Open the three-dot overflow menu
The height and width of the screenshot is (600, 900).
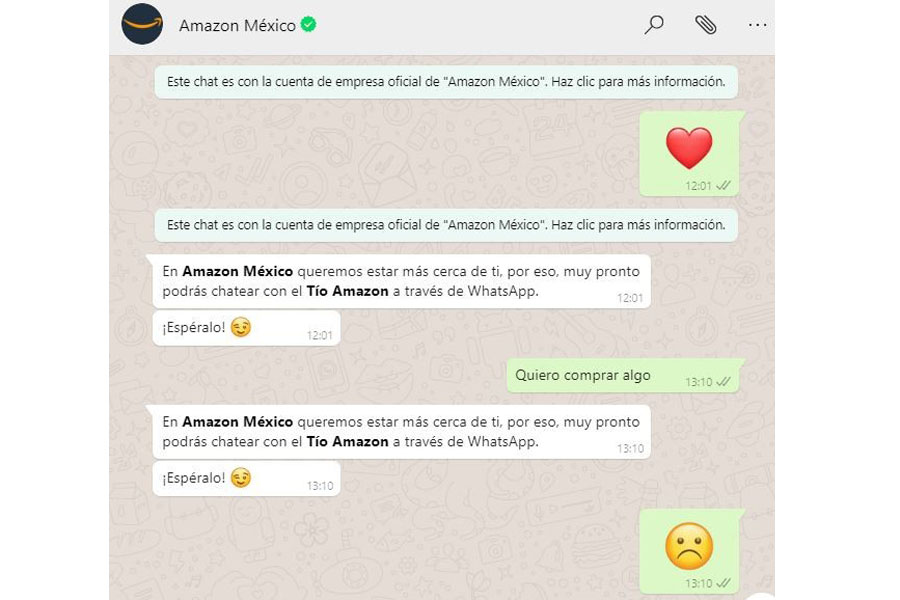[x=757, y=25]
